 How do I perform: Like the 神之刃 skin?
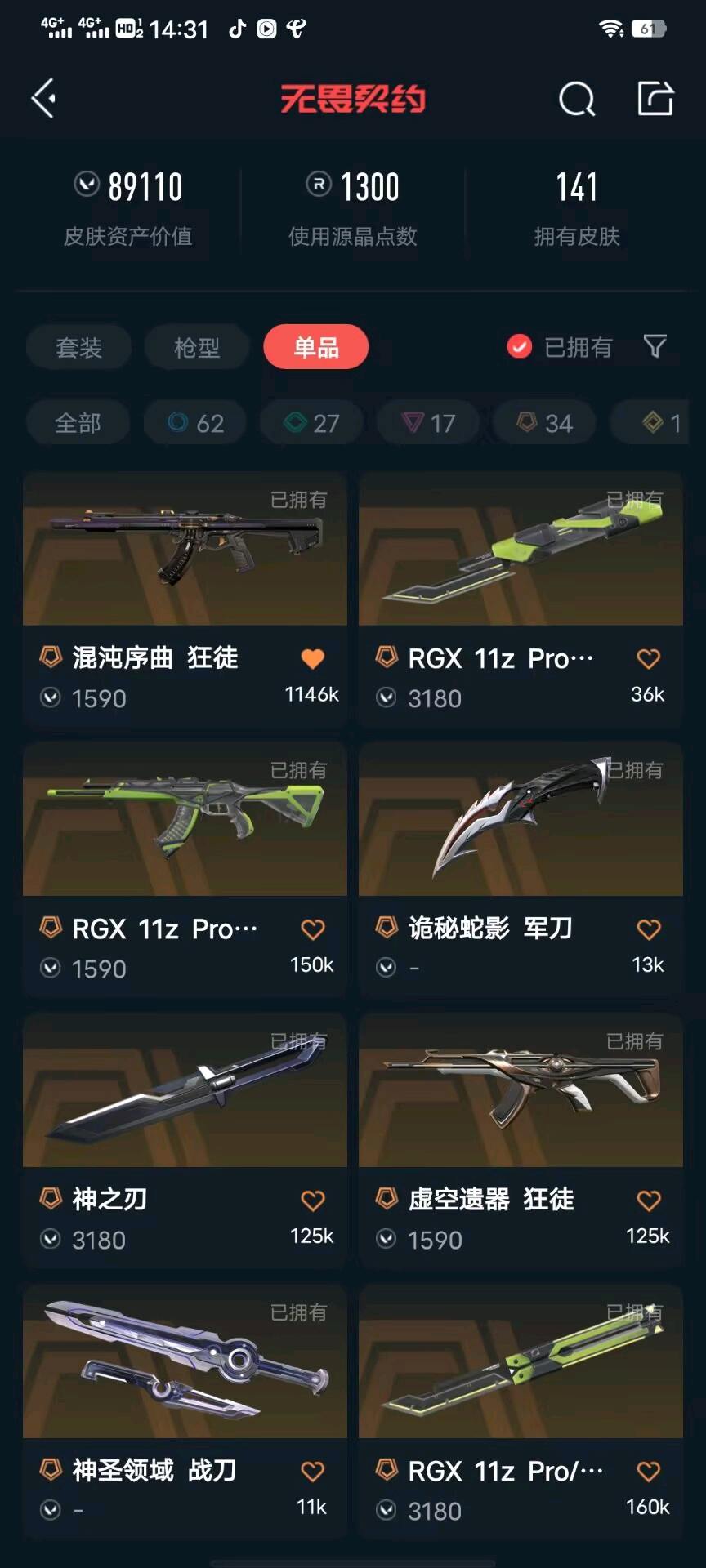click(x=312, y=1200)
